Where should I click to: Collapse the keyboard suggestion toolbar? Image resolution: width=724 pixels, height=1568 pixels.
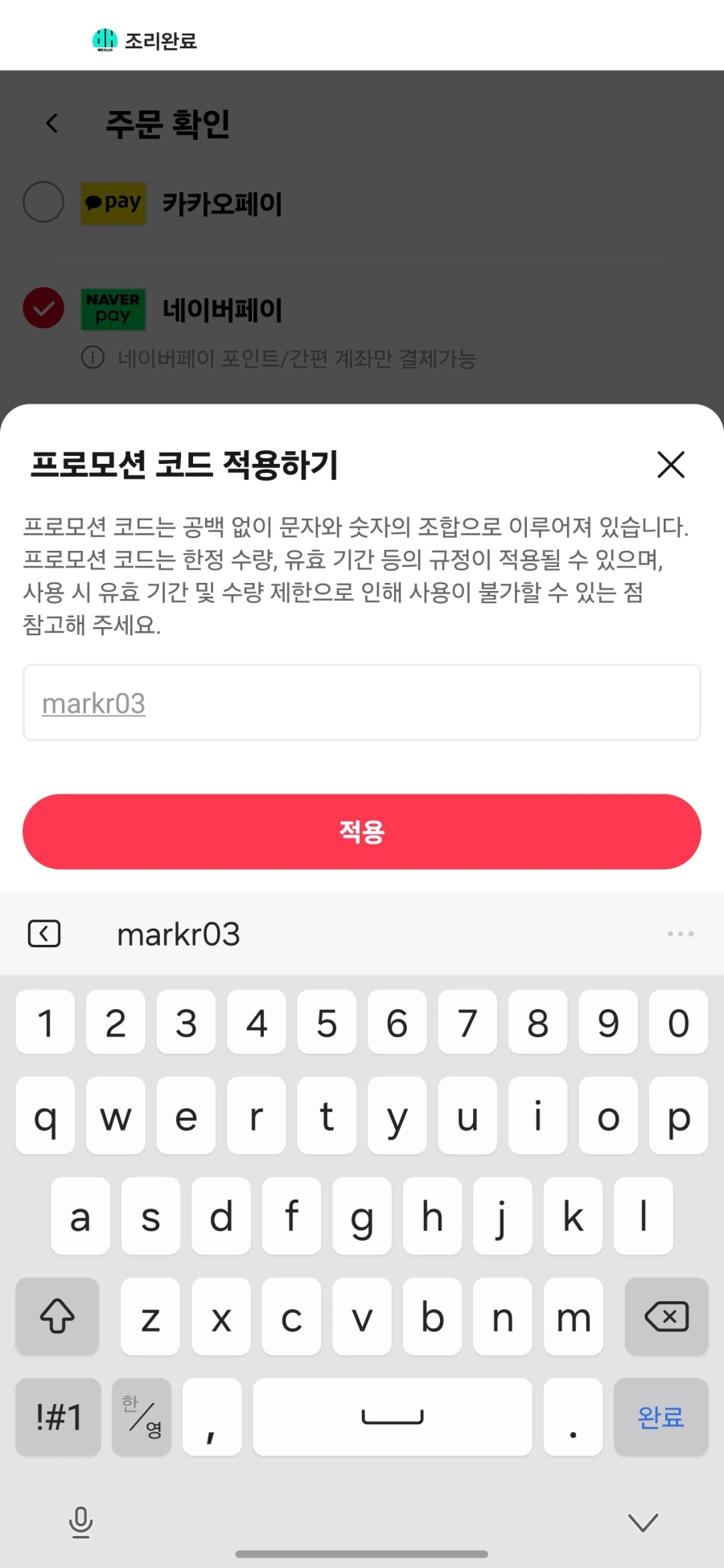pyautogui.click(x=44, y=934)
